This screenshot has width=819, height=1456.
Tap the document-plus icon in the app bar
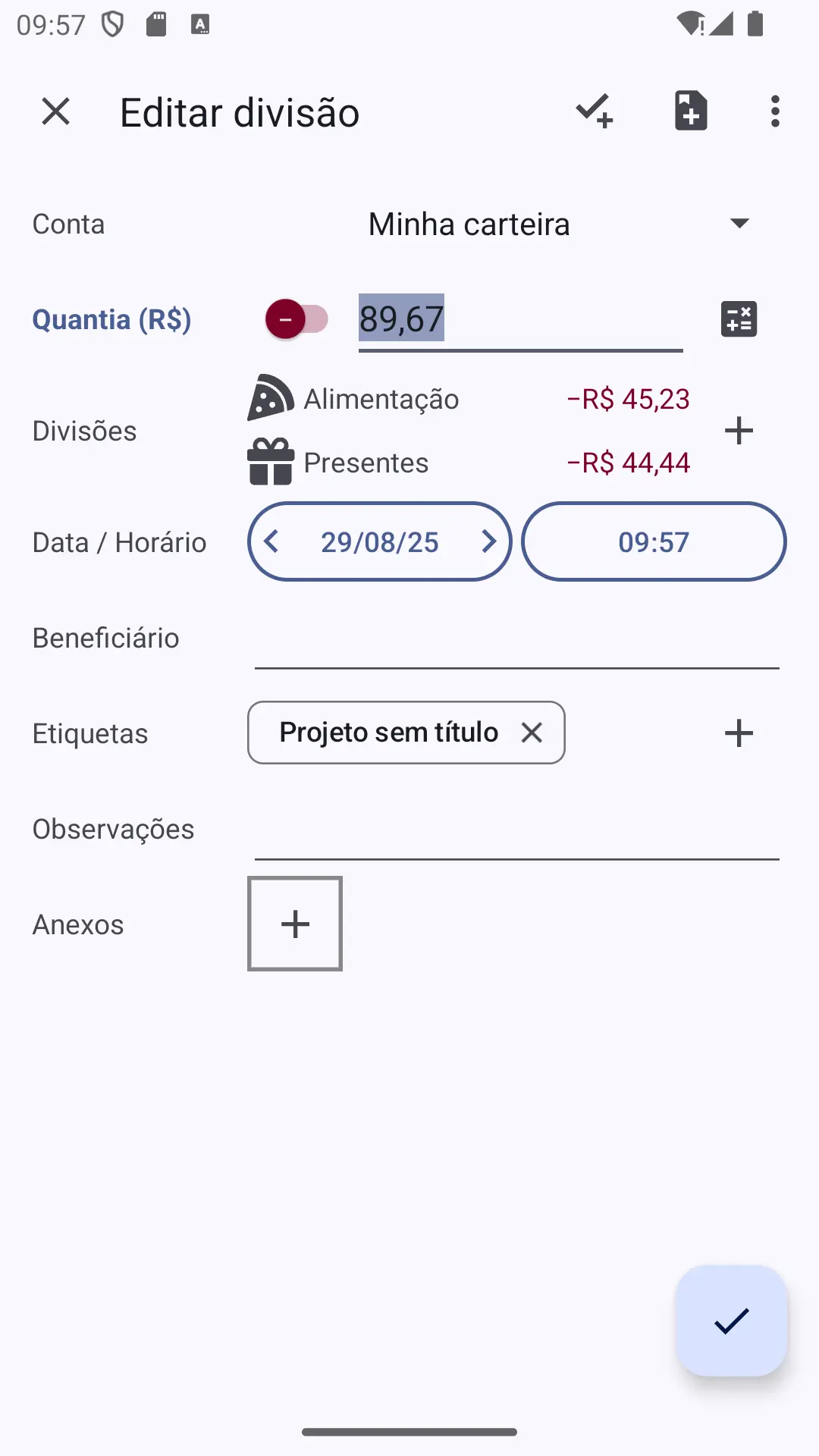(x=690, y=111)
